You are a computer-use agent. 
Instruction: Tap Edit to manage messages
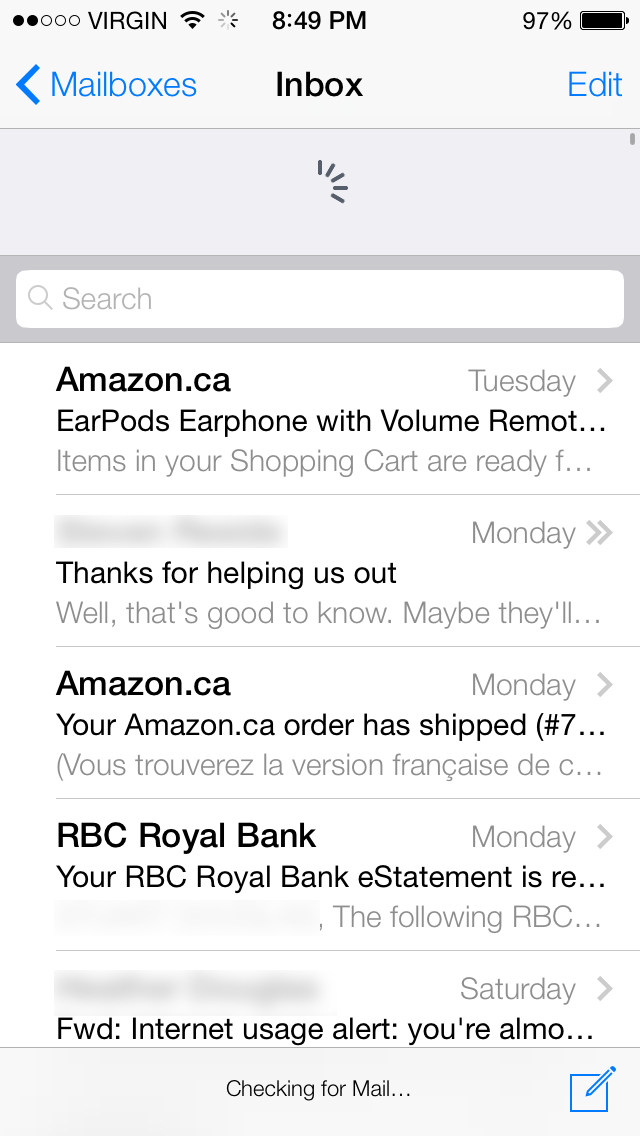pyautogui.click(x=594, y=85)
